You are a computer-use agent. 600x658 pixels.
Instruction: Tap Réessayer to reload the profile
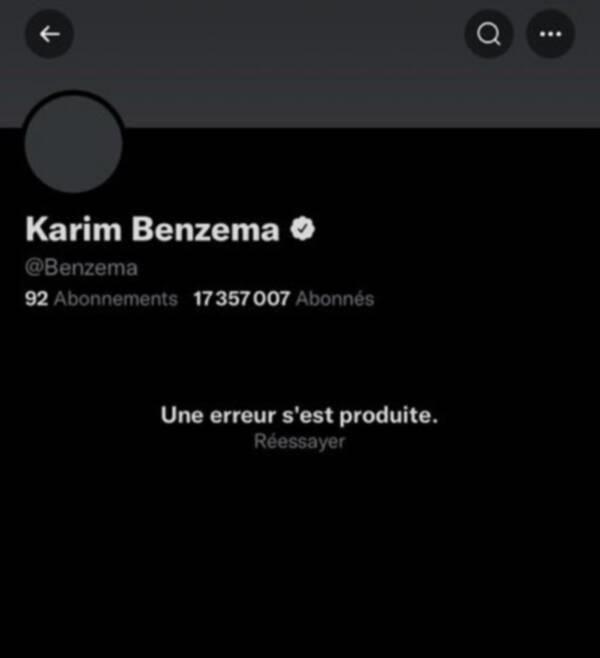pyautogui.click(x=299, y=442)
